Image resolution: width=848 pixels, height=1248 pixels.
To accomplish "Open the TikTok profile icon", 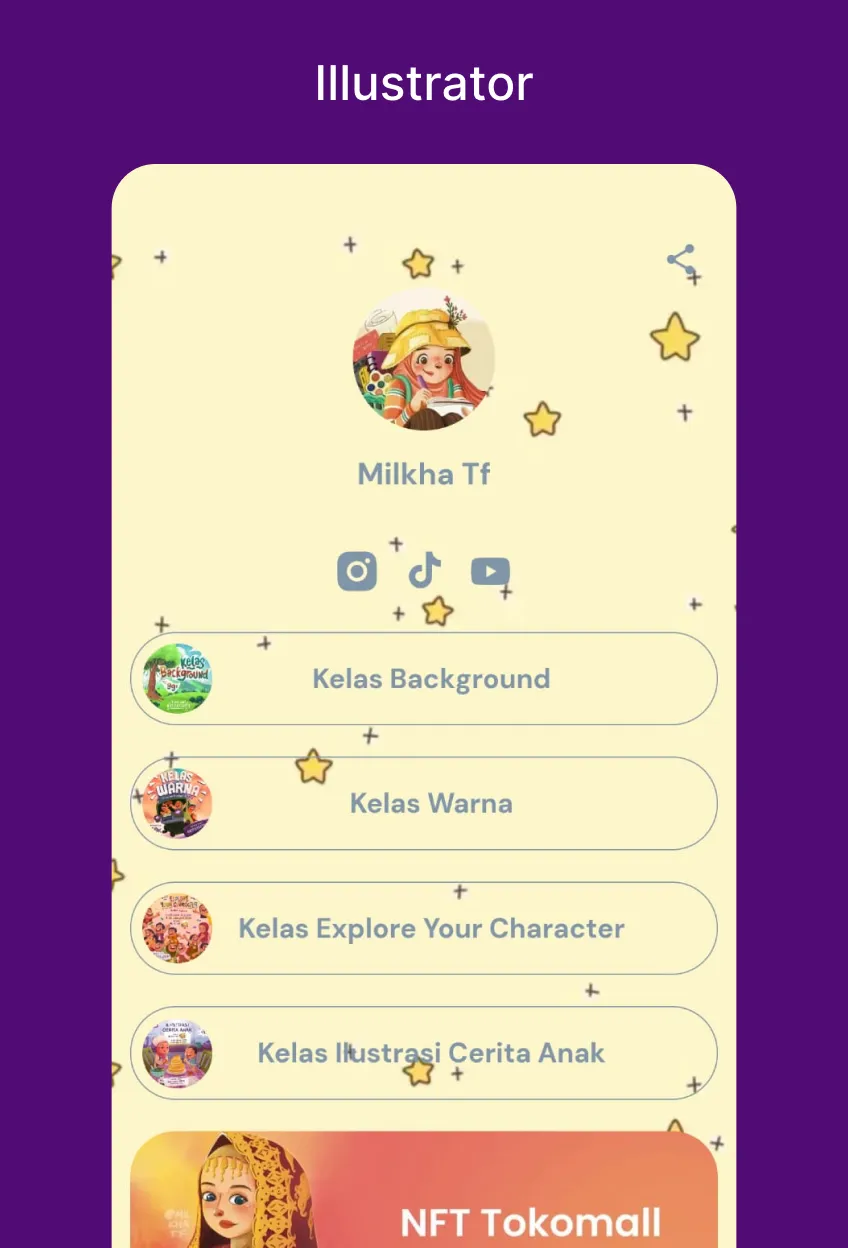I will [x=424, y=571].
